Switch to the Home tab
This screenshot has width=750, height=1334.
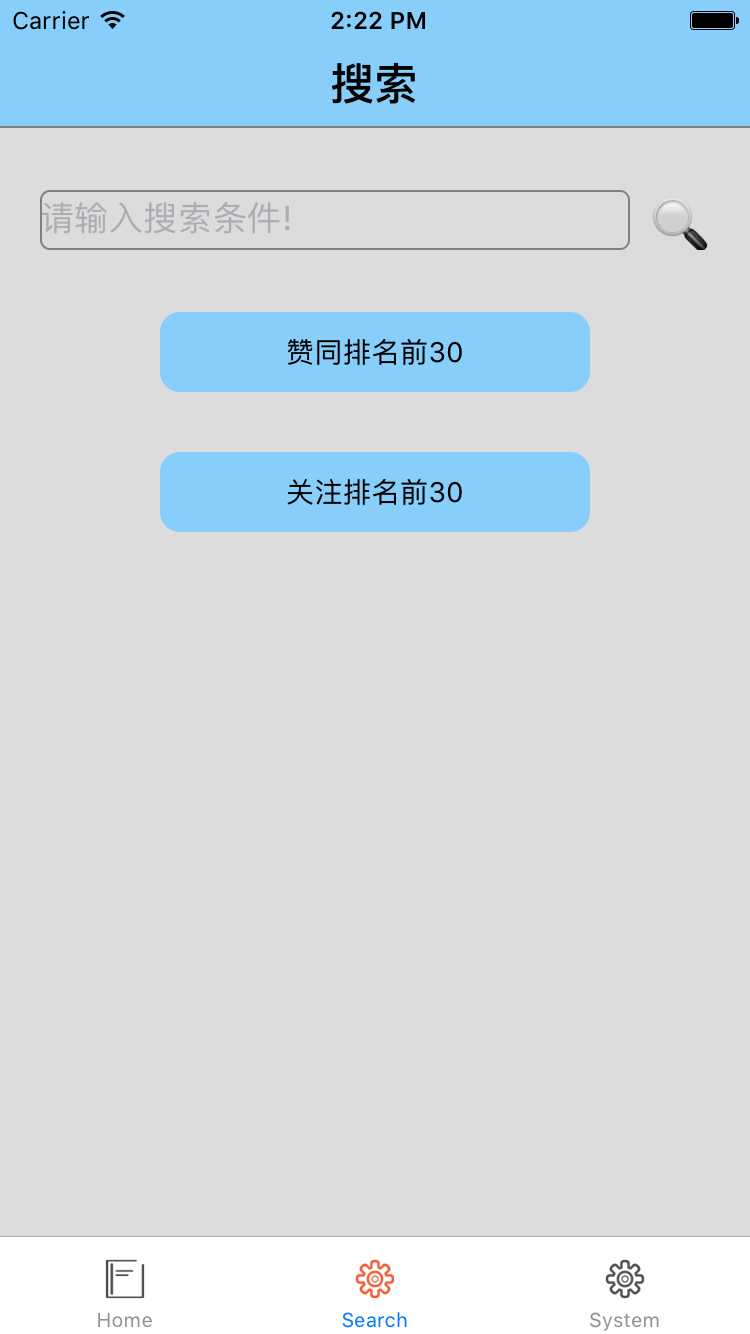coord(124,1292)
